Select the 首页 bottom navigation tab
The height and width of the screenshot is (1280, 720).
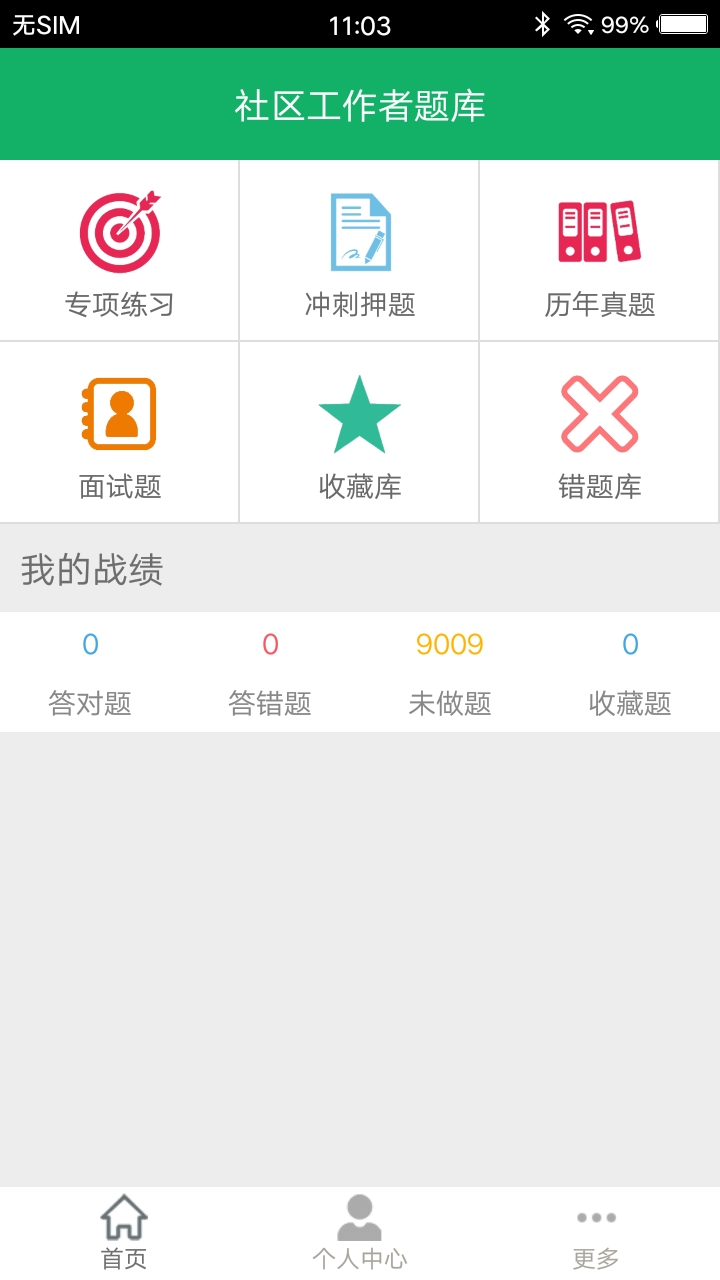122,1230
